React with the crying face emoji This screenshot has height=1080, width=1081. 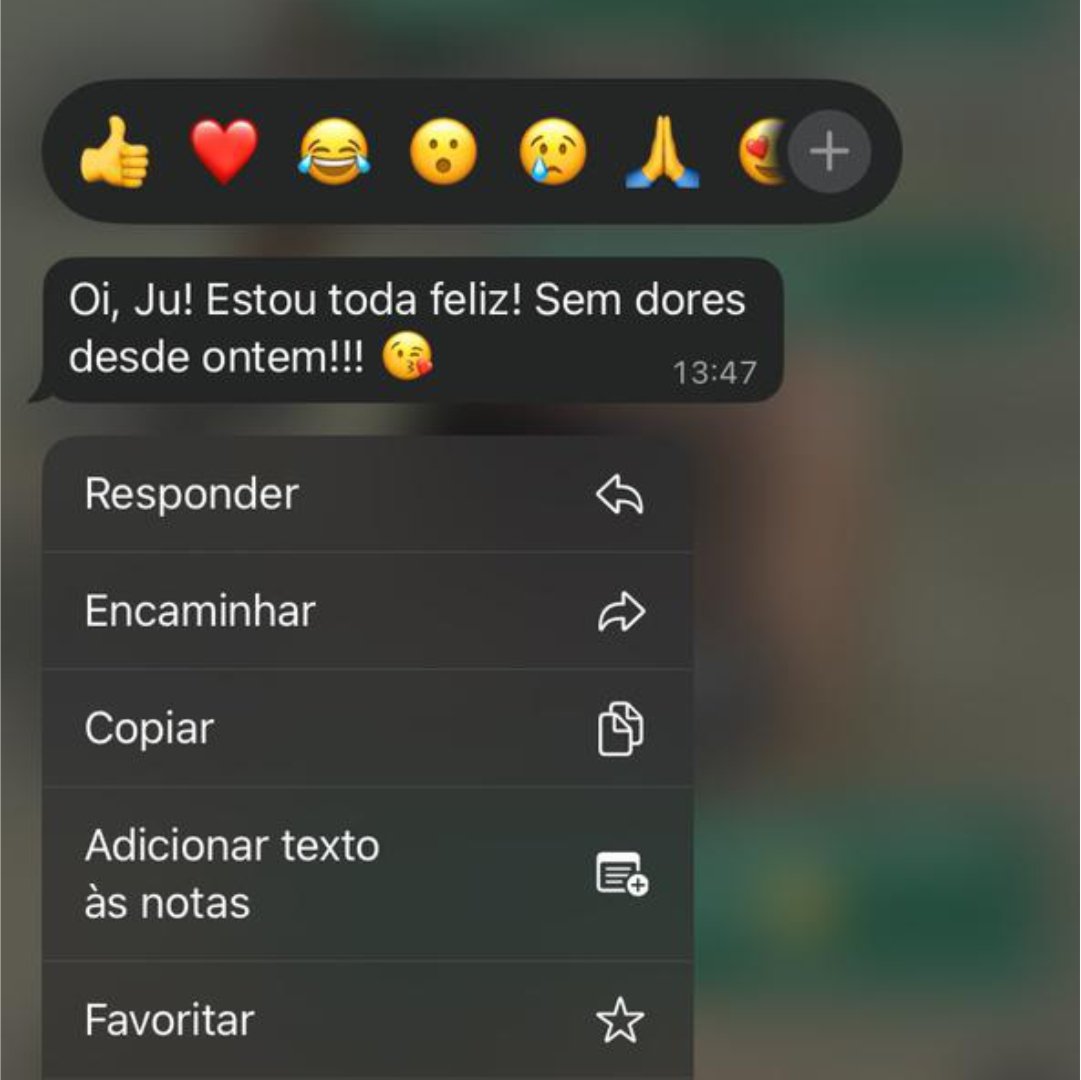tap(552, 152)
